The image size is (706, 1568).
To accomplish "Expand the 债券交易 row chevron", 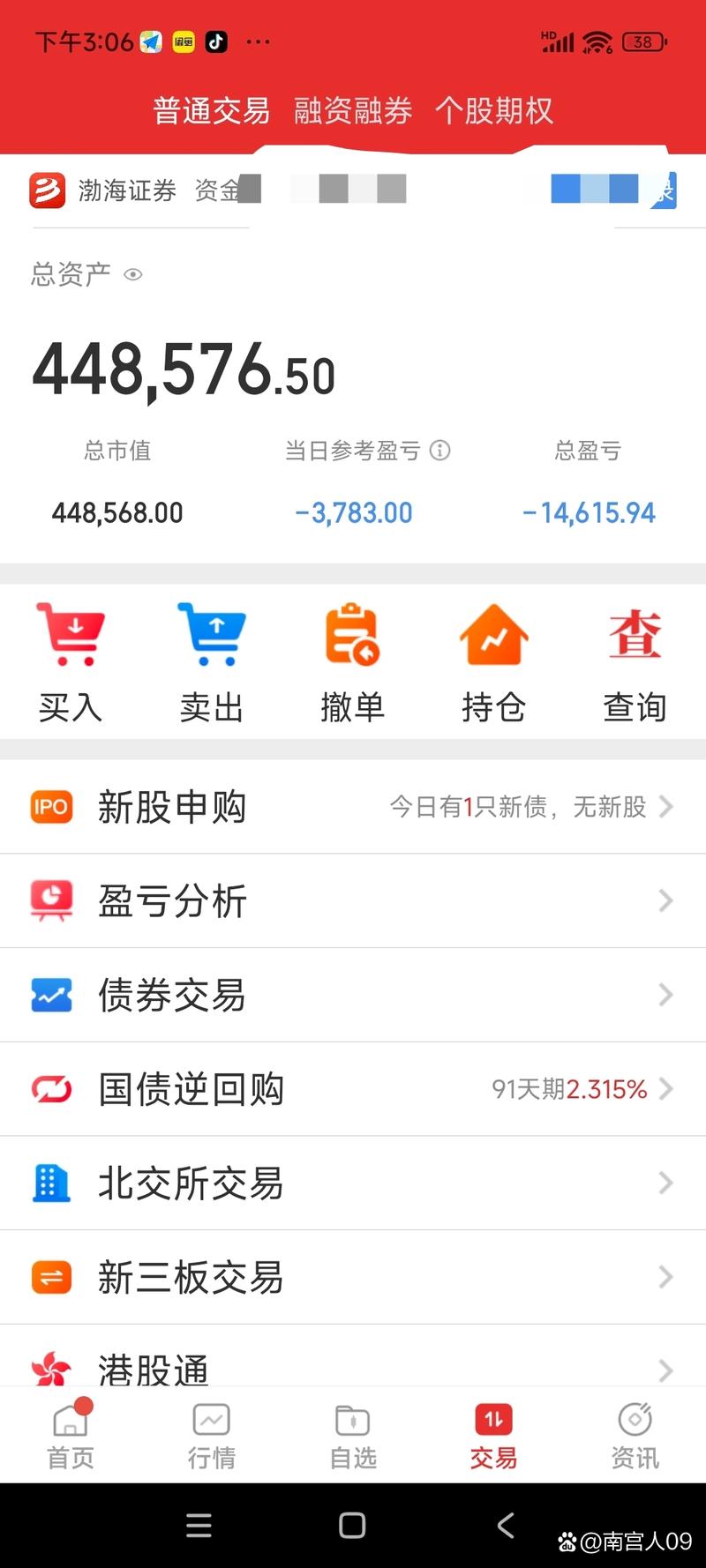I will (x=665, y=995).
